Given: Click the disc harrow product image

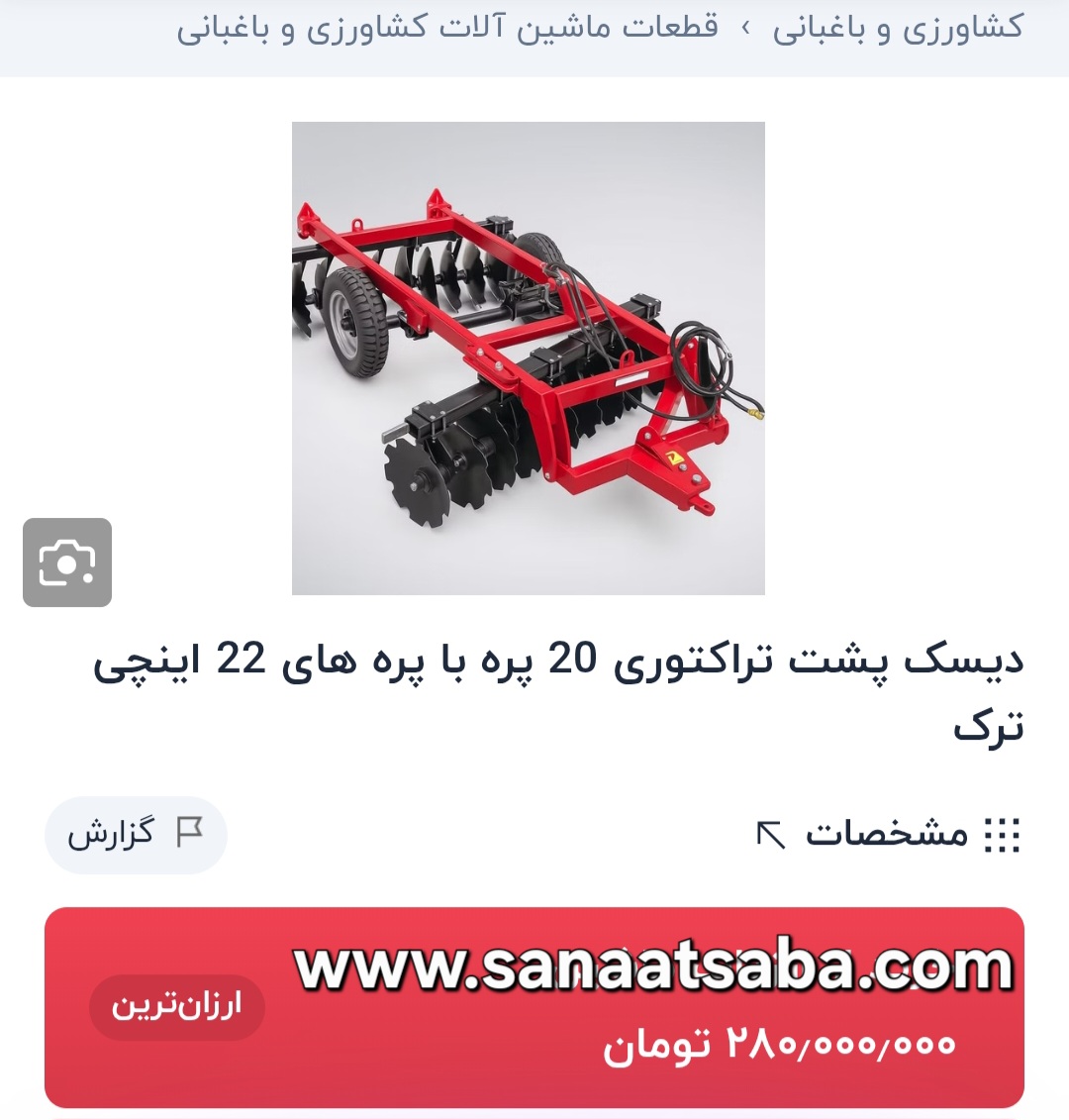Looking at the screenshot, I should tap(528, 359).
